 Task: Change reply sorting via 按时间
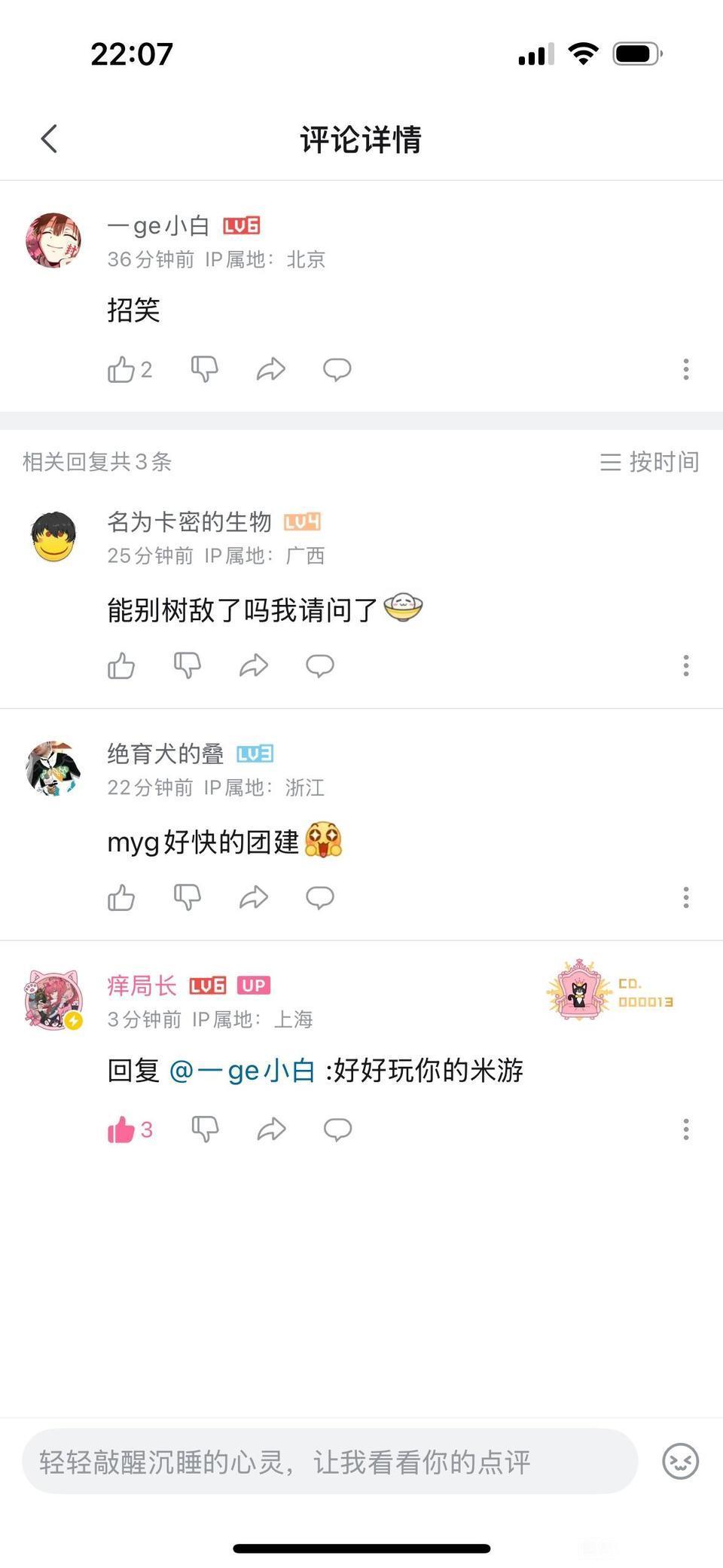649,462
